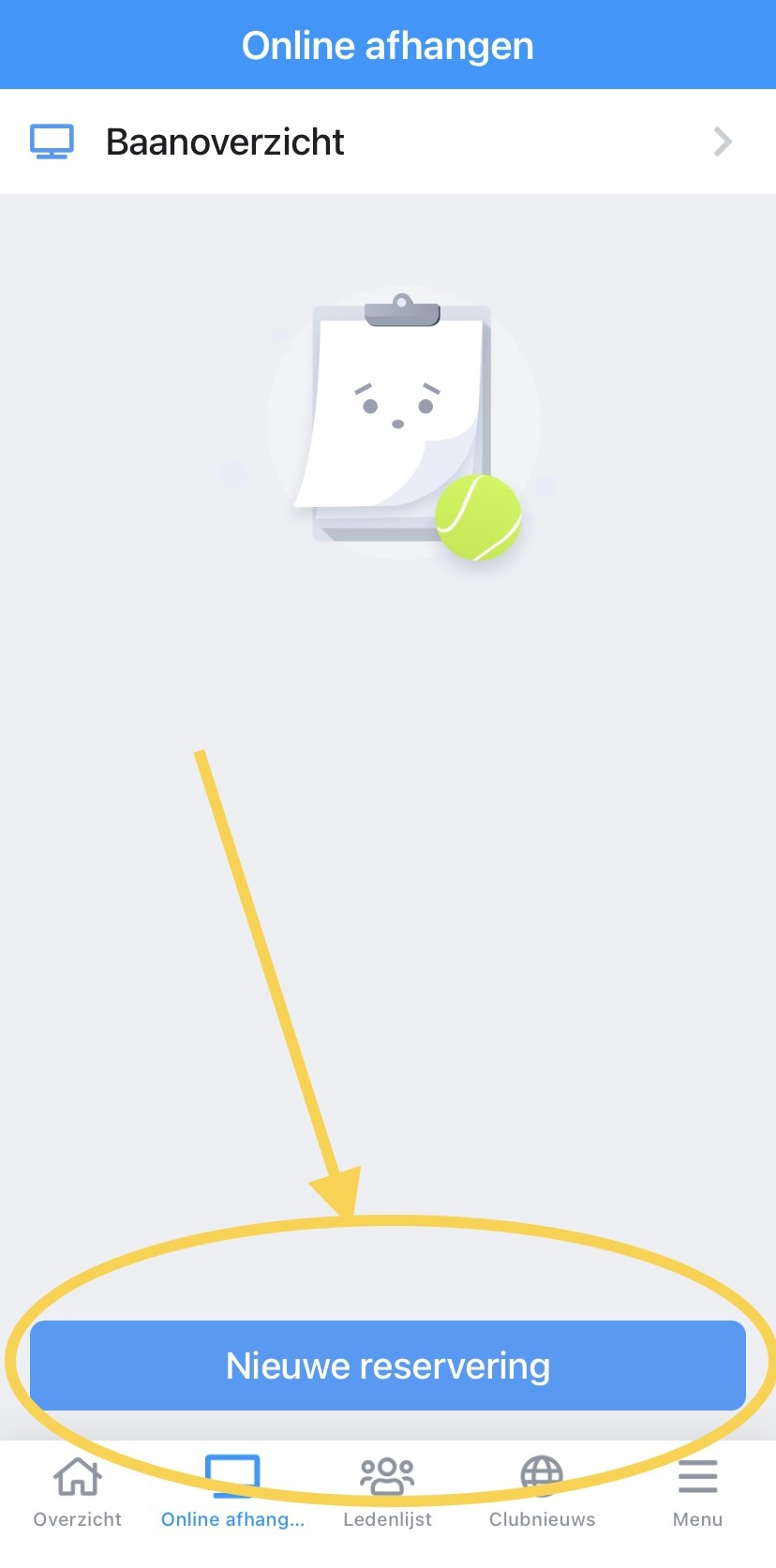The width and height of the screenshot is (776, 1568).
Task: Open the Menu tab
Action: pyautogui.click(x=697, y=1492)
